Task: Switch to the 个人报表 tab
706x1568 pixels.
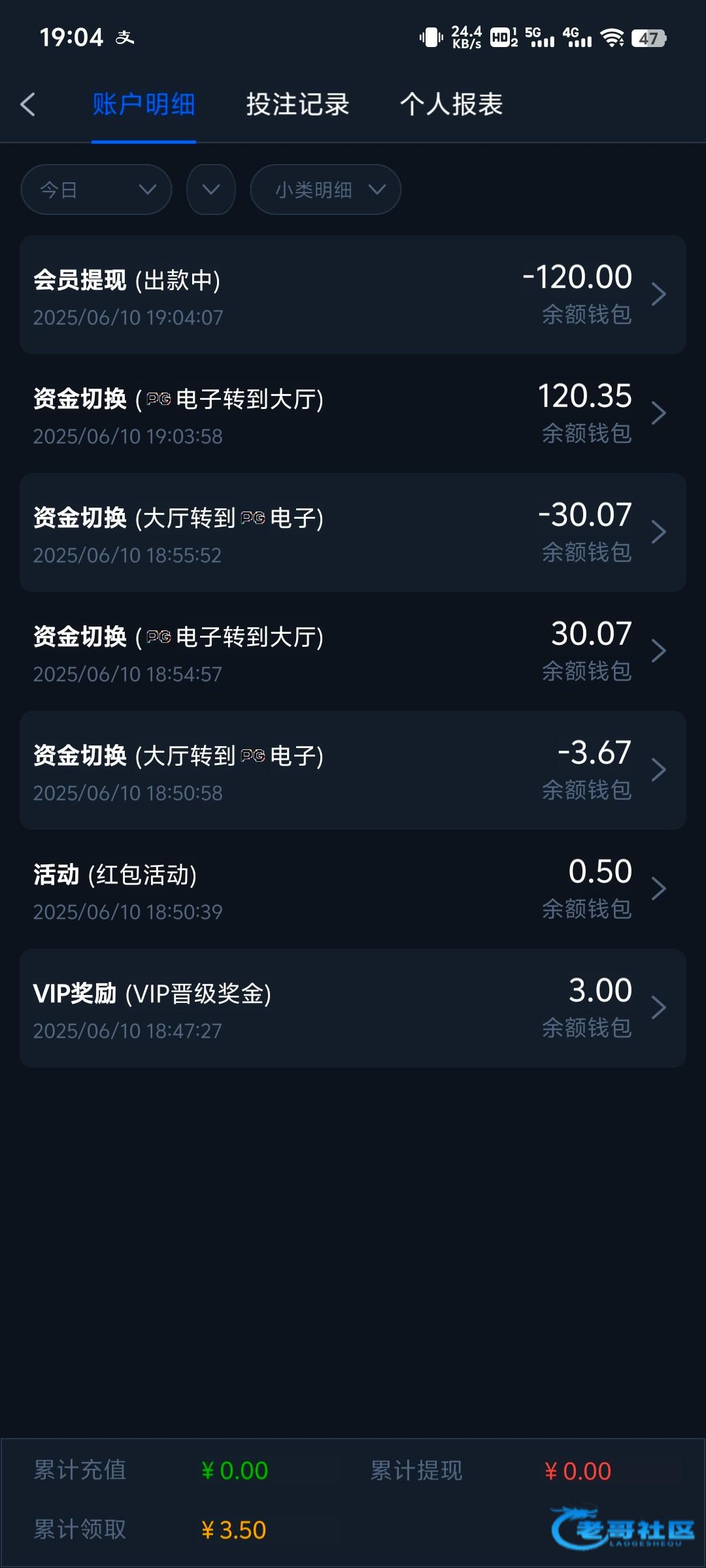Action: pos(451,105)
